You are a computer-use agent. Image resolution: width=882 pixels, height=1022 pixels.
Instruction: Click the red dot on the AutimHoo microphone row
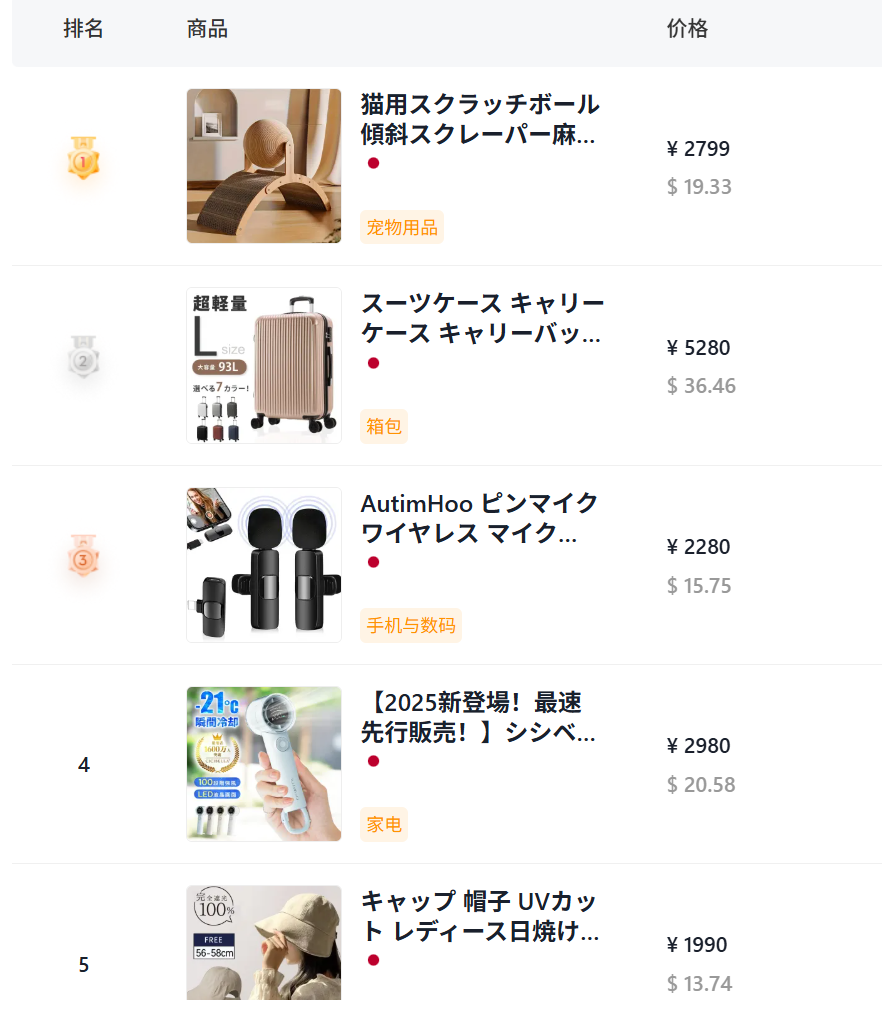[373, 562]
